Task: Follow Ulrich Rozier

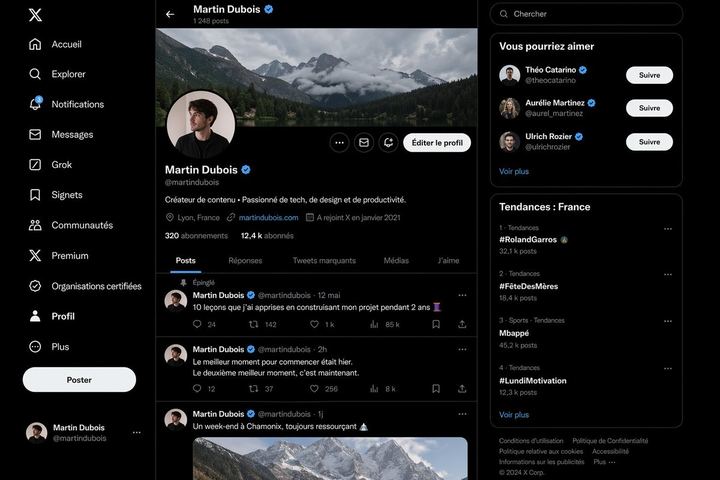Action: (649, 142)
